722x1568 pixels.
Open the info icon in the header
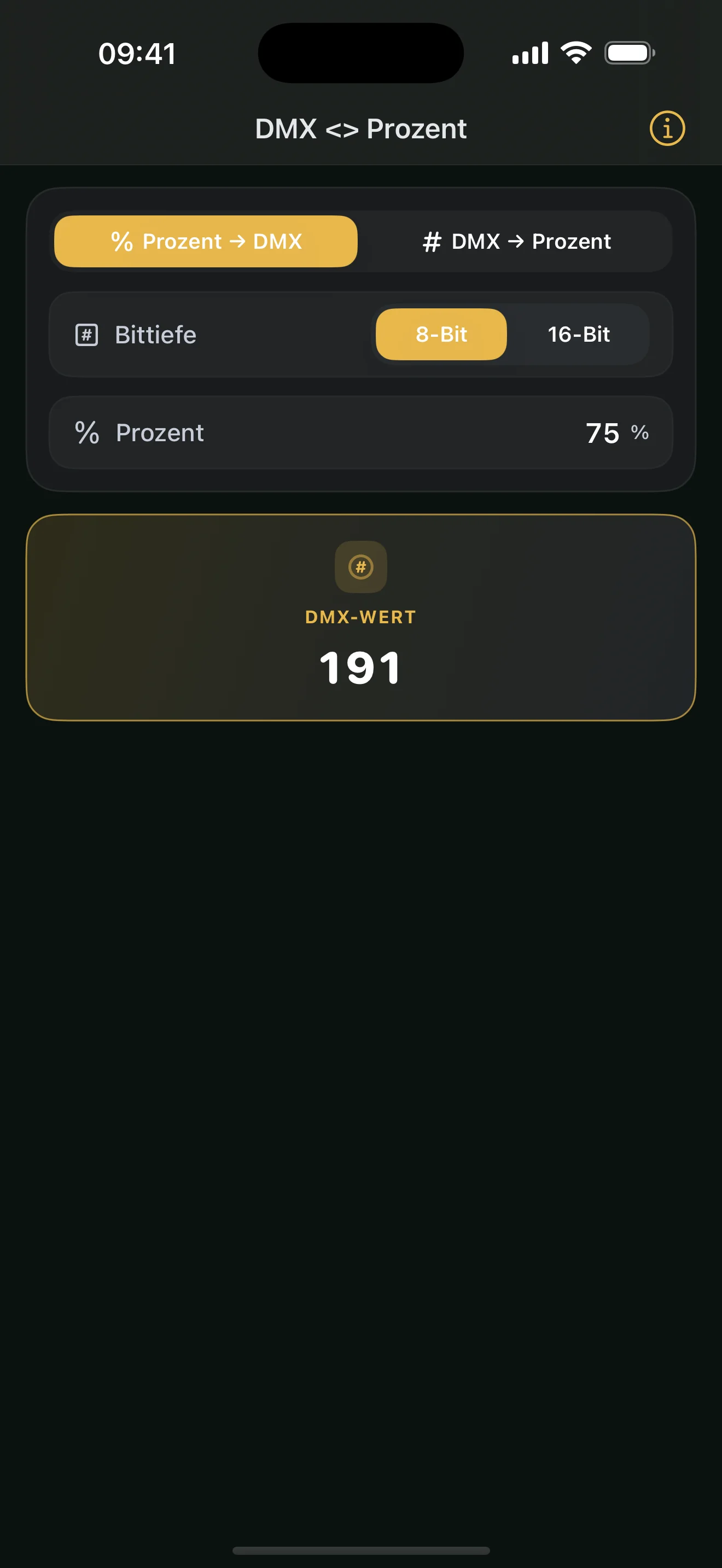pyautogui.click(x=667, y=128)
